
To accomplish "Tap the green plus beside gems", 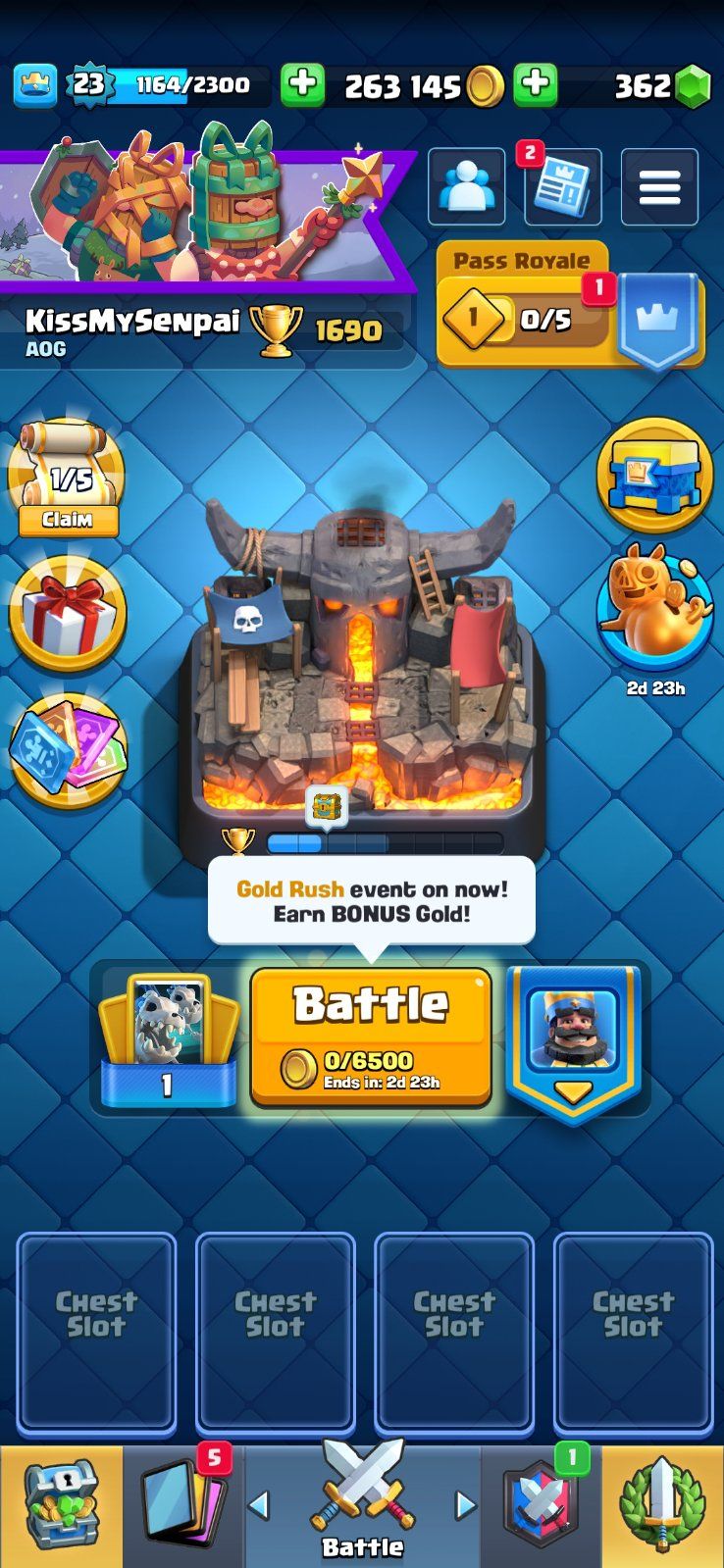I will point(536,85).
